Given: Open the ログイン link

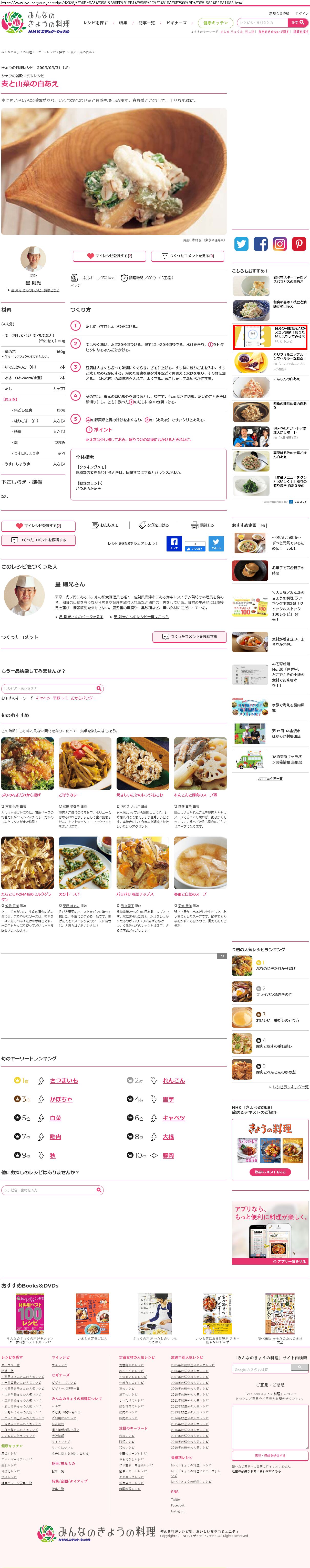Looking at the screenshot, I should pos(302,13).
